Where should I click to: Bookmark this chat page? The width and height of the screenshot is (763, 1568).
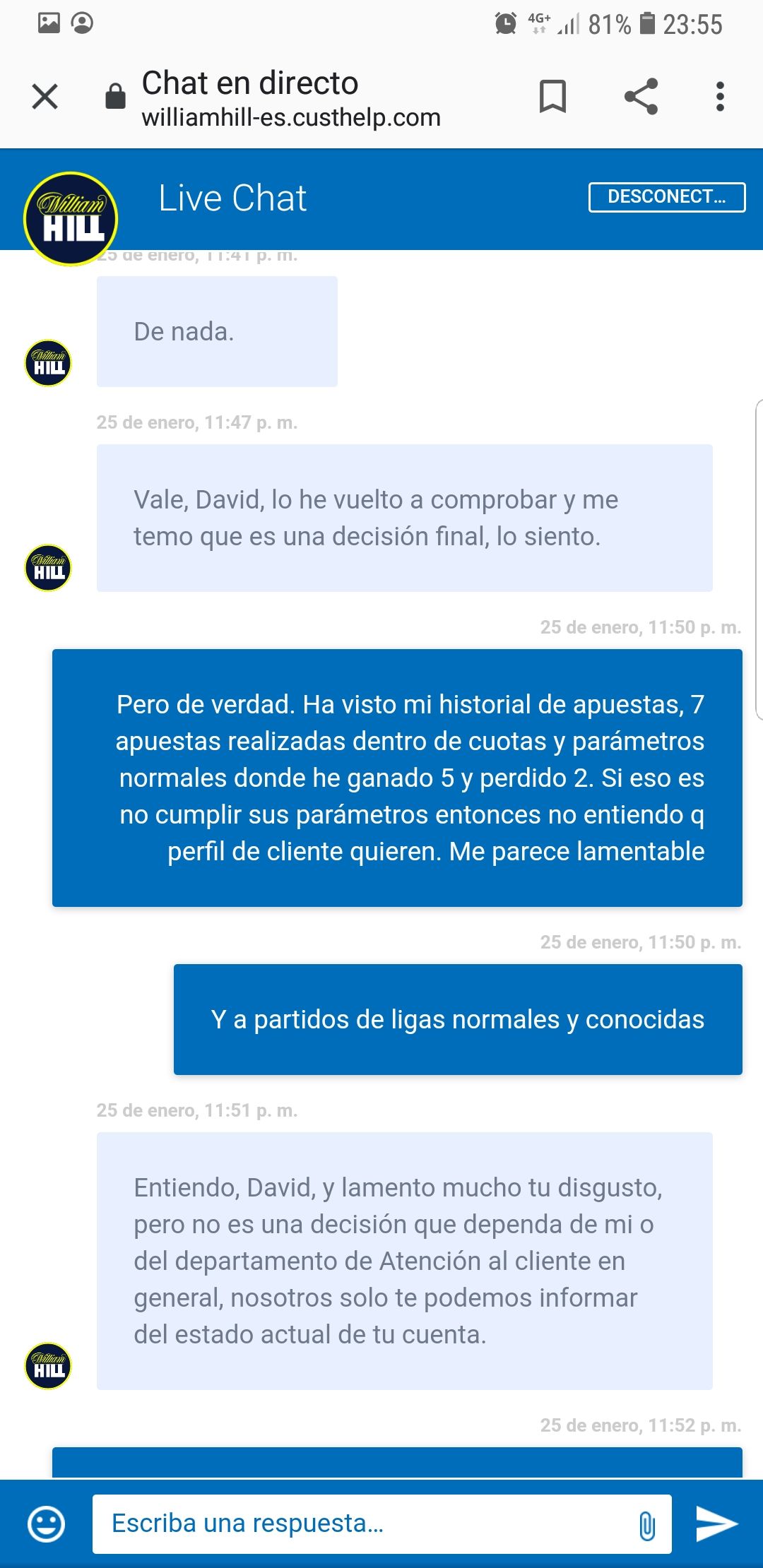click(552, 97)
